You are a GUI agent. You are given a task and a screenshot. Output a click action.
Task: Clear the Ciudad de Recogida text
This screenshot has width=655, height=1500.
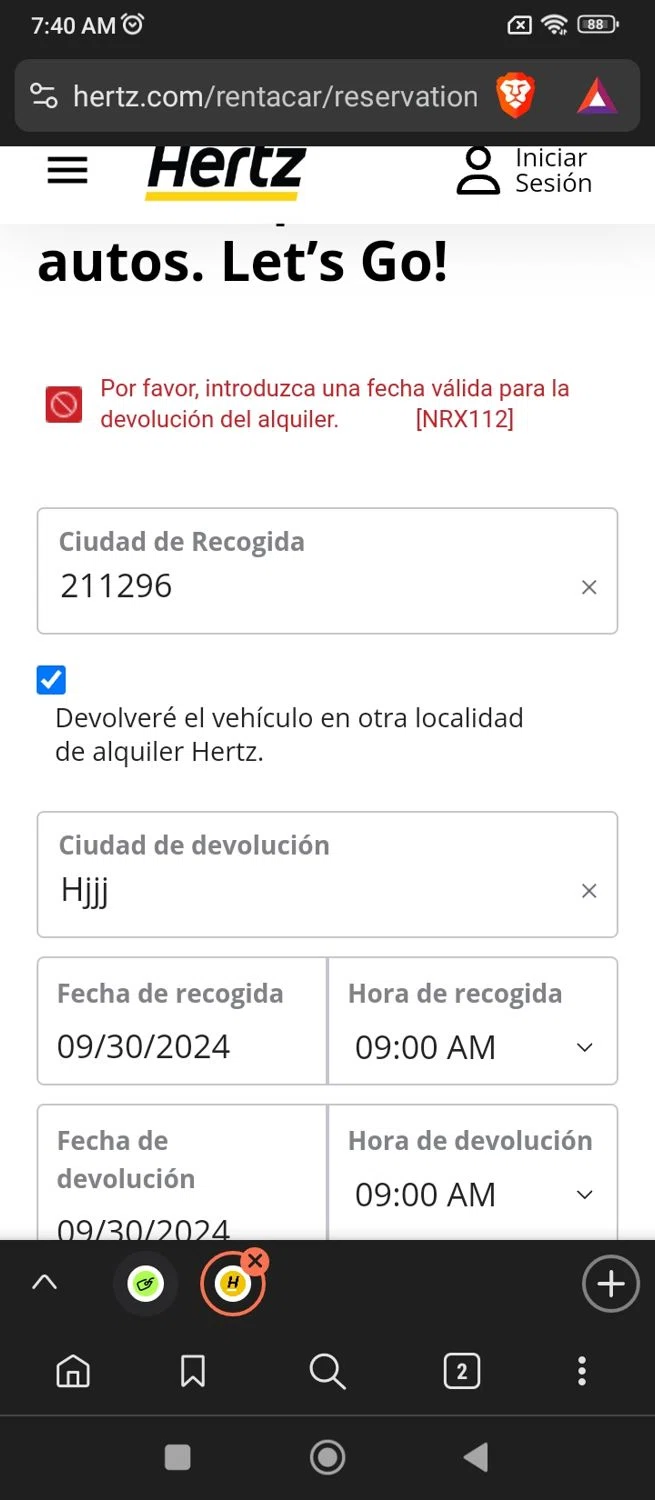[589, 587]
